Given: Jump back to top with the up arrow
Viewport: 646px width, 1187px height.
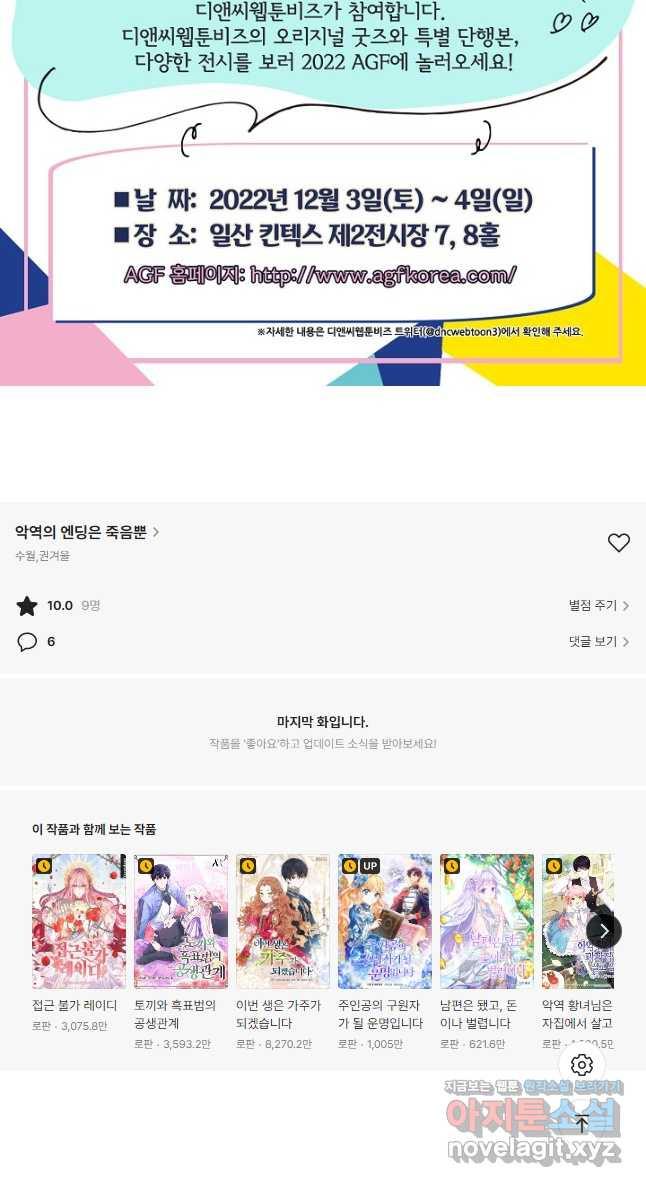Looking at the screenshot, I should click(582, 1123).
